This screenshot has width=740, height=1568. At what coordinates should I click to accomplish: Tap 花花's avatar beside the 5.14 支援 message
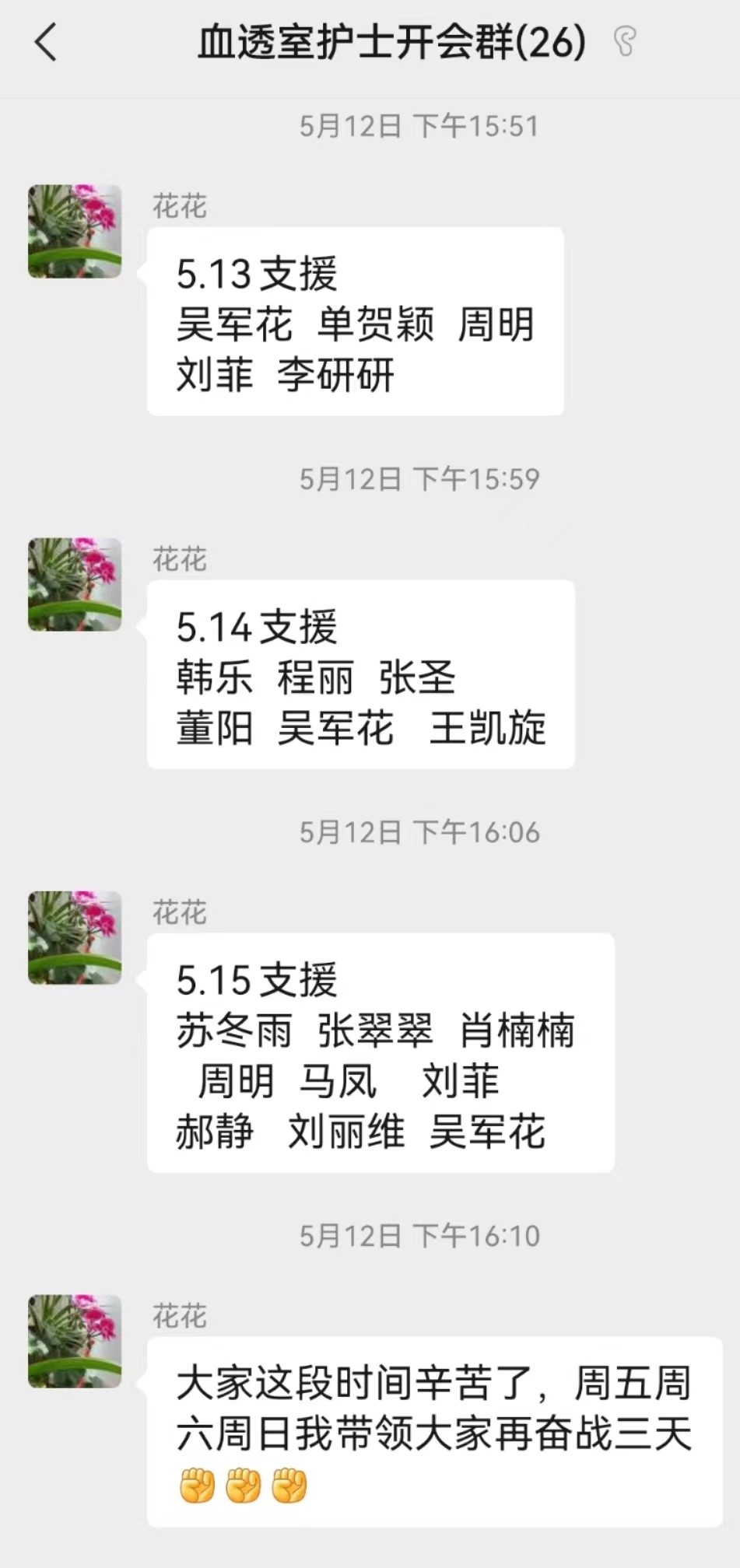75,584
